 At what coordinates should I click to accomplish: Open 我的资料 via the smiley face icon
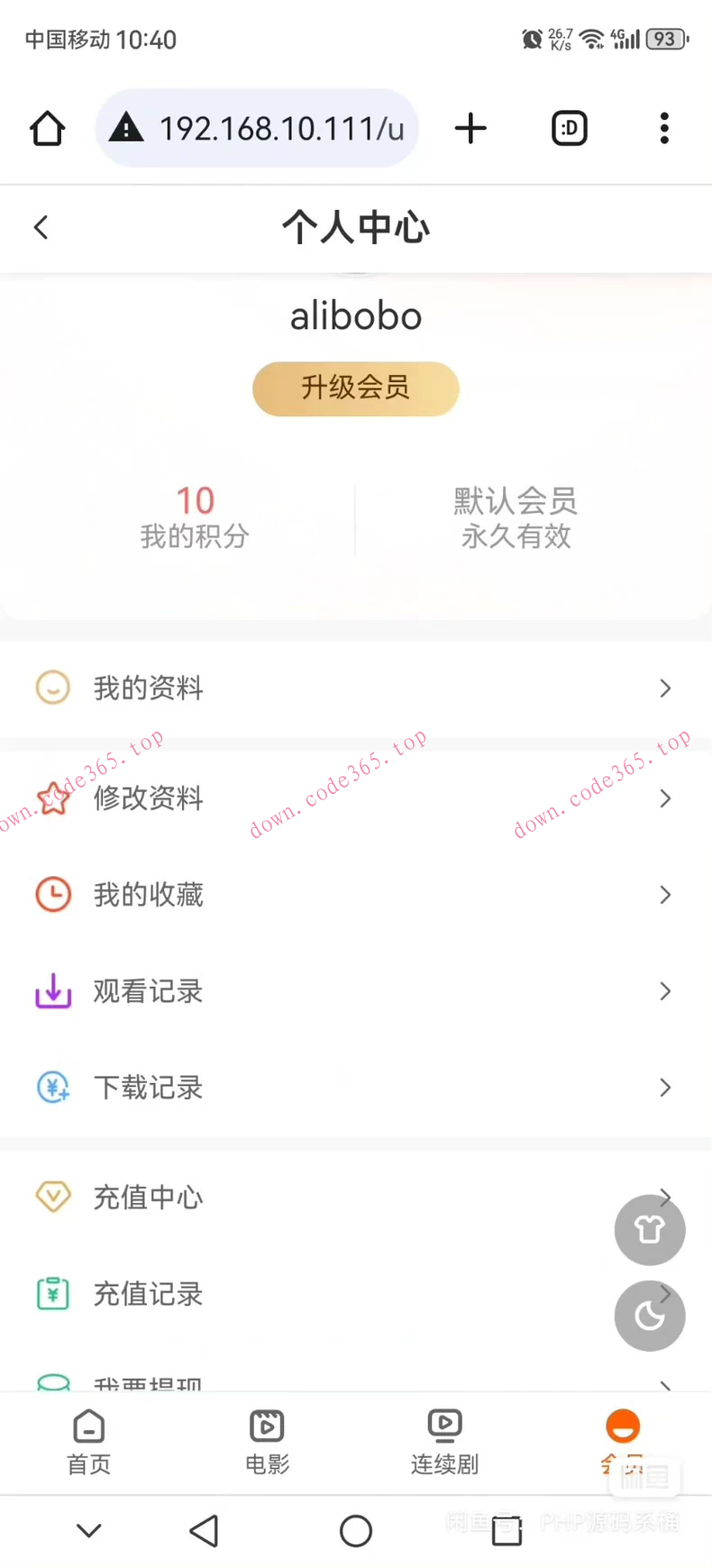pos(52,688)
